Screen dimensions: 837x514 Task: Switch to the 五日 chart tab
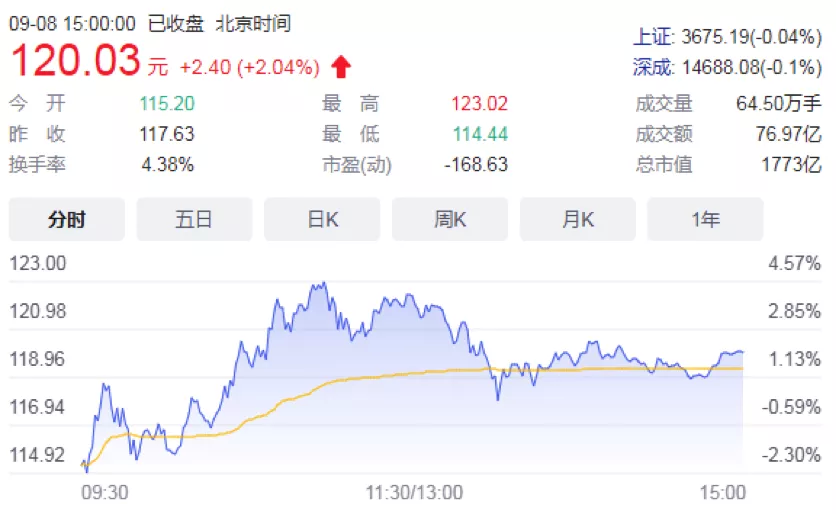pos(194,219)
